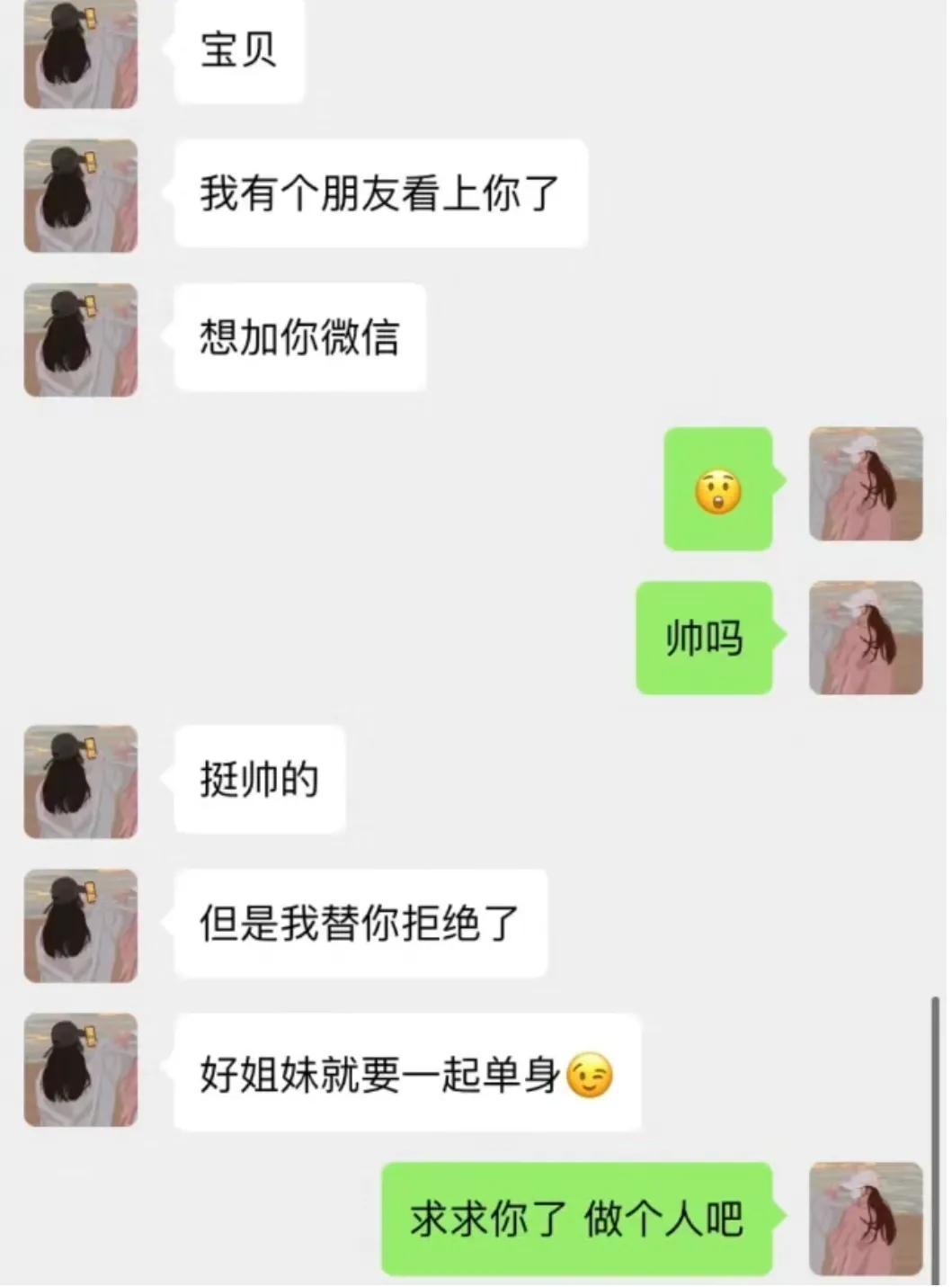This screenshot has height=1287, width=952.
Task: Open the avatar next to 但是我替你拒绝了
Action: coord(80,924)
